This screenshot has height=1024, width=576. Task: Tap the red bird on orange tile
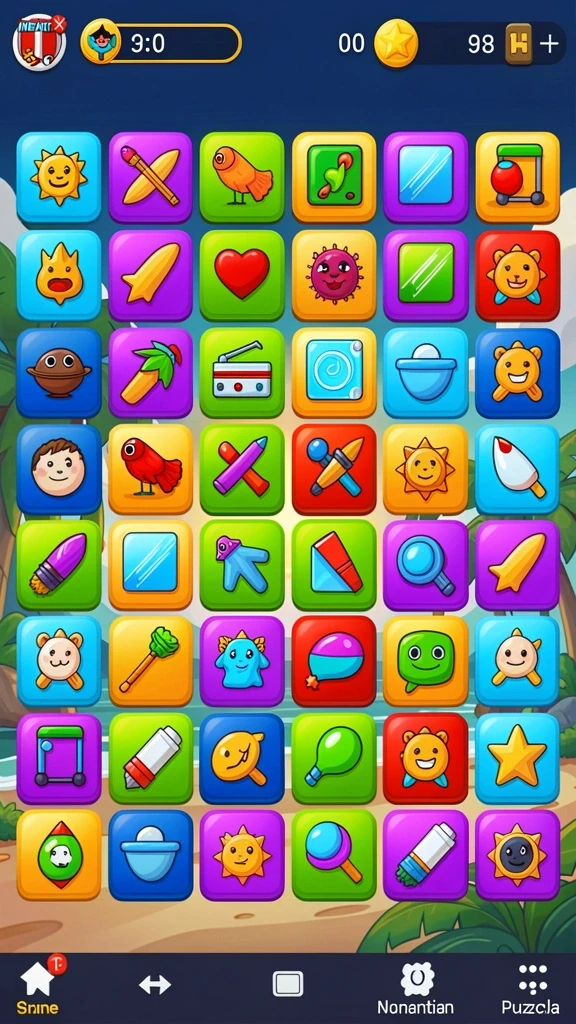(x=150, y=469)
